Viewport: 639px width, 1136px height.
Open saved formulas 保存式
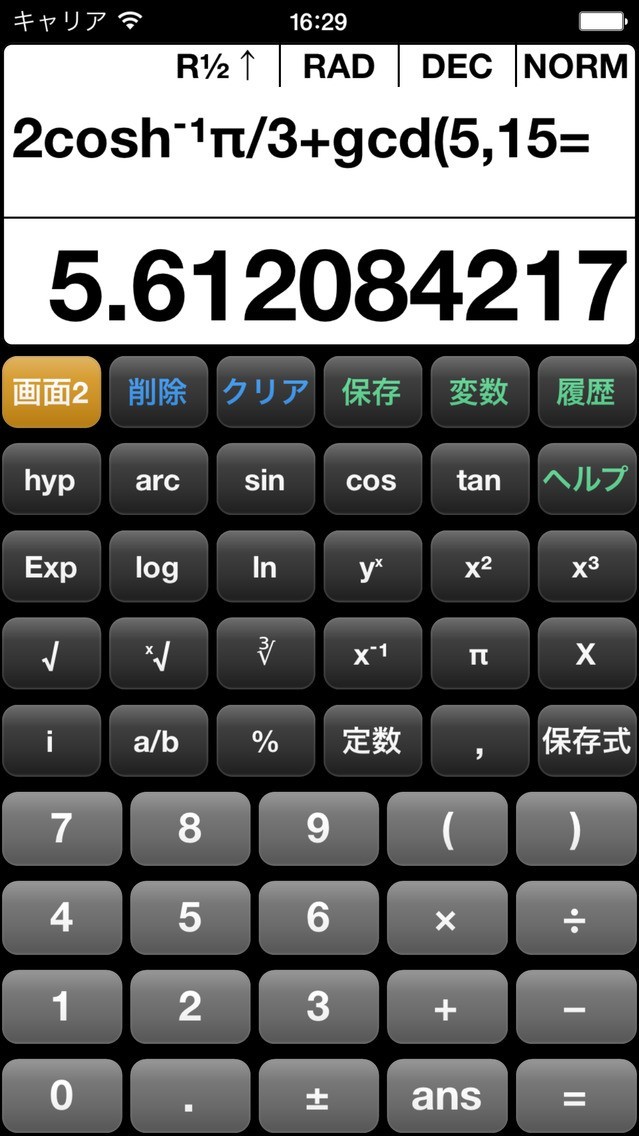(x=587, y=740)
